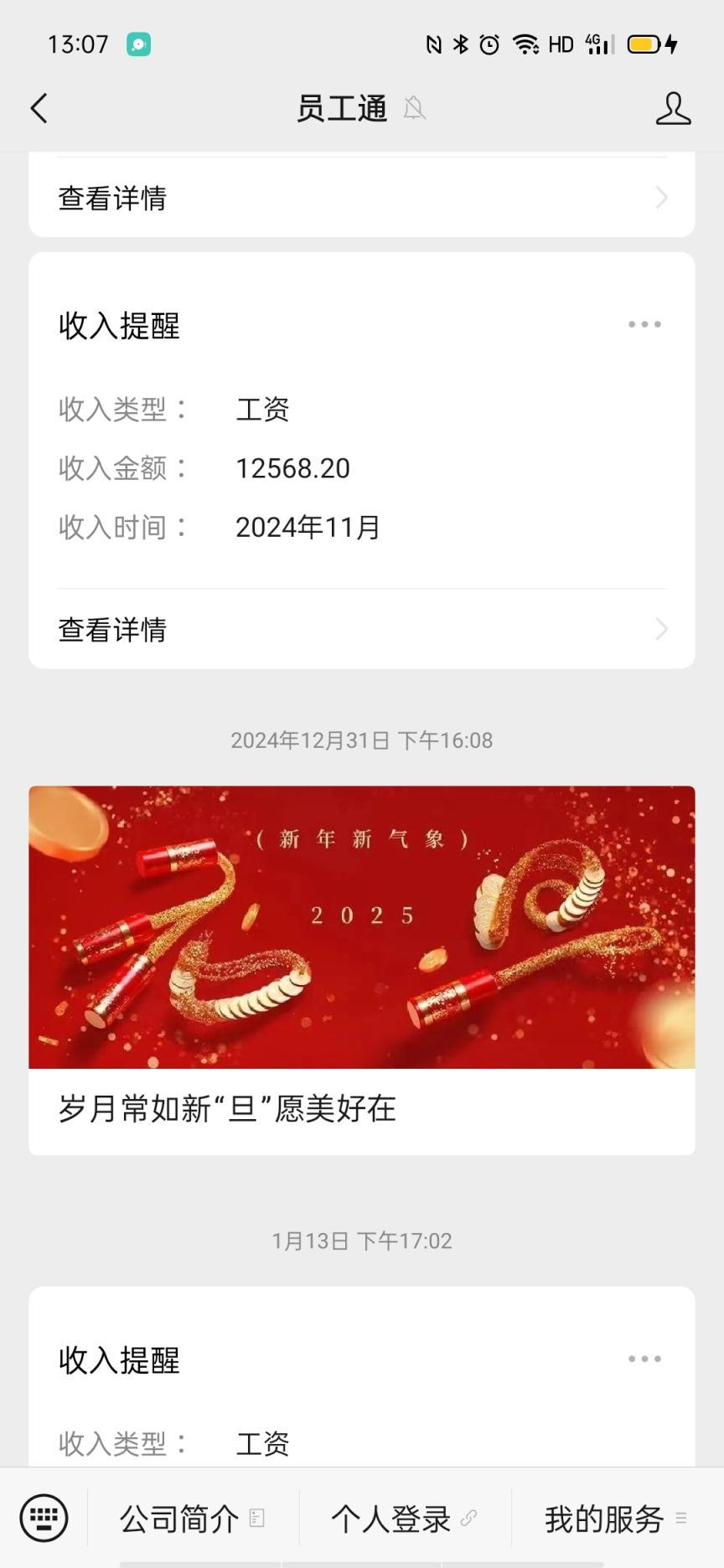Go back from the 员工通 chat
724x1568 pixels.
[x=39, y=109]
